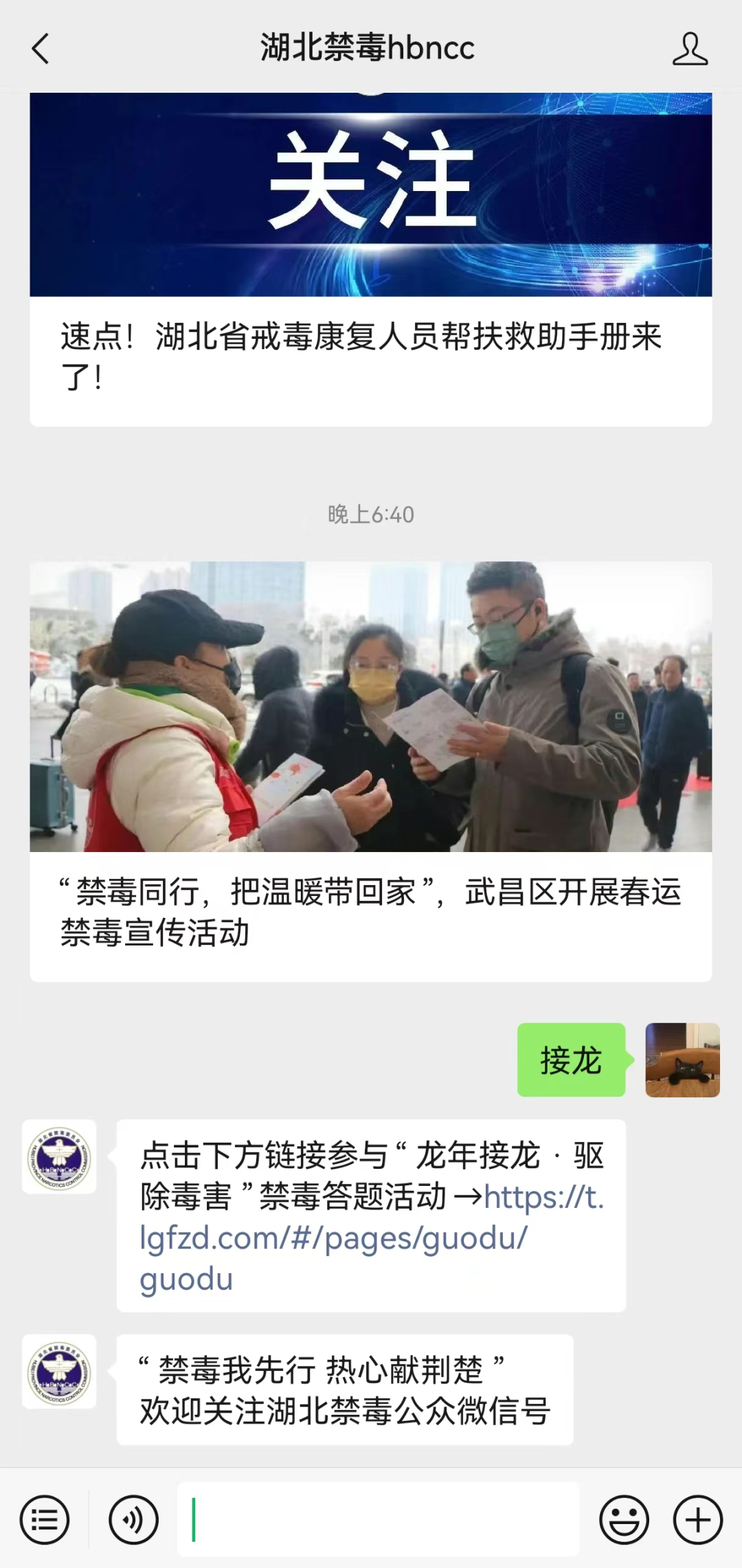Switch to the account service menu
Screen dimensions: 742x1568
[45, 1519]
